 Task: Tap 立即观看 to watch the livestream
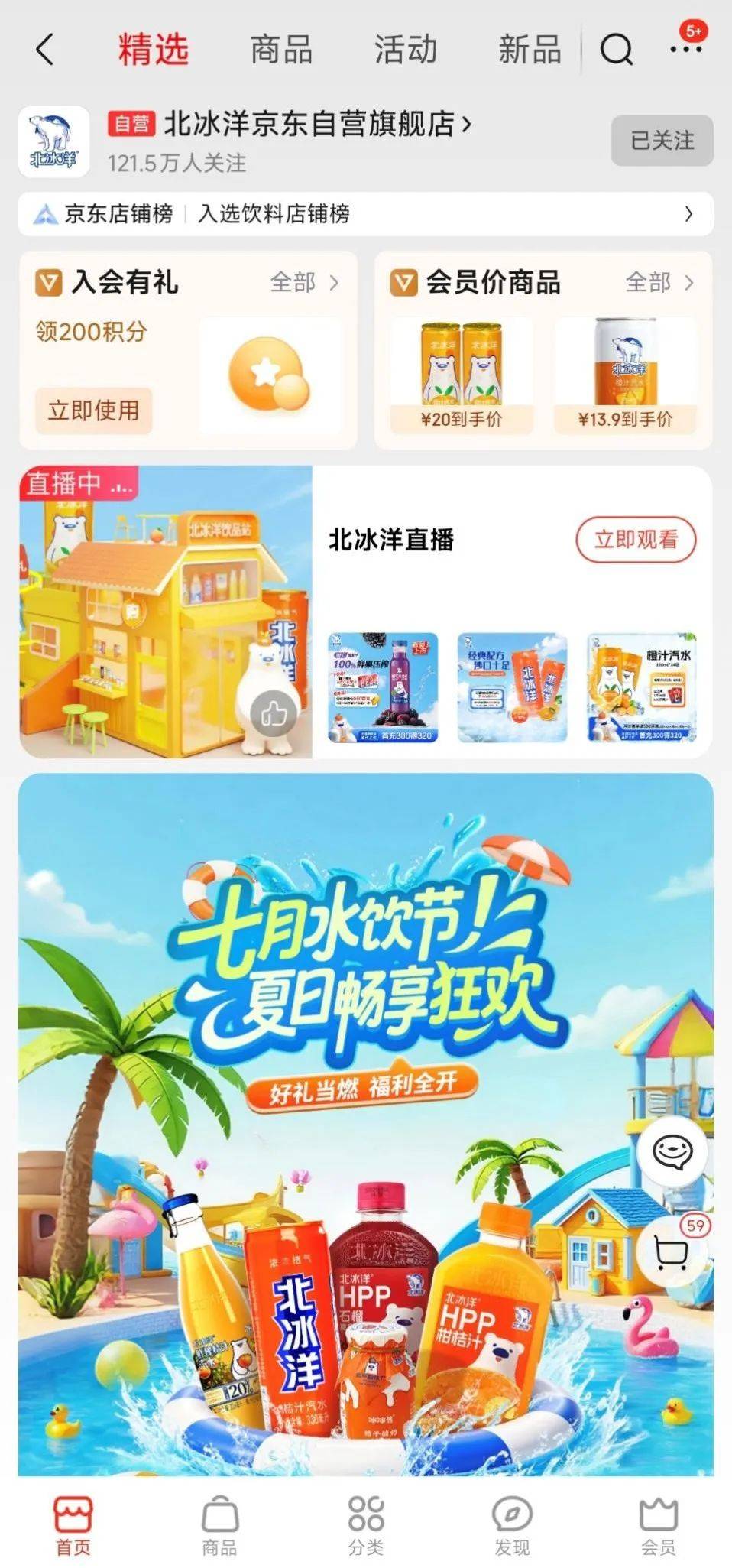click(x=636, y=540)
